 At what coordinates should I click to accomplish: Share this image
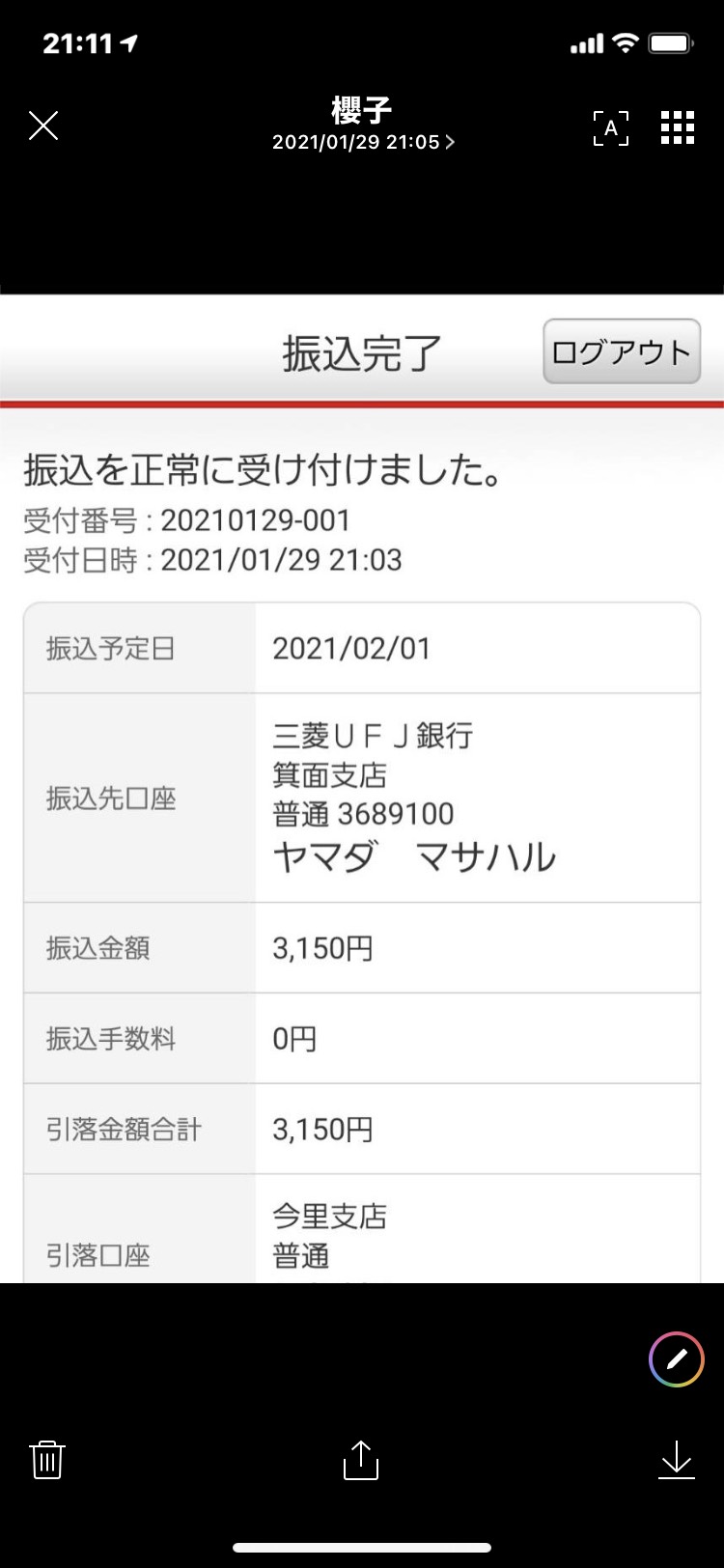click(361, 1459)
